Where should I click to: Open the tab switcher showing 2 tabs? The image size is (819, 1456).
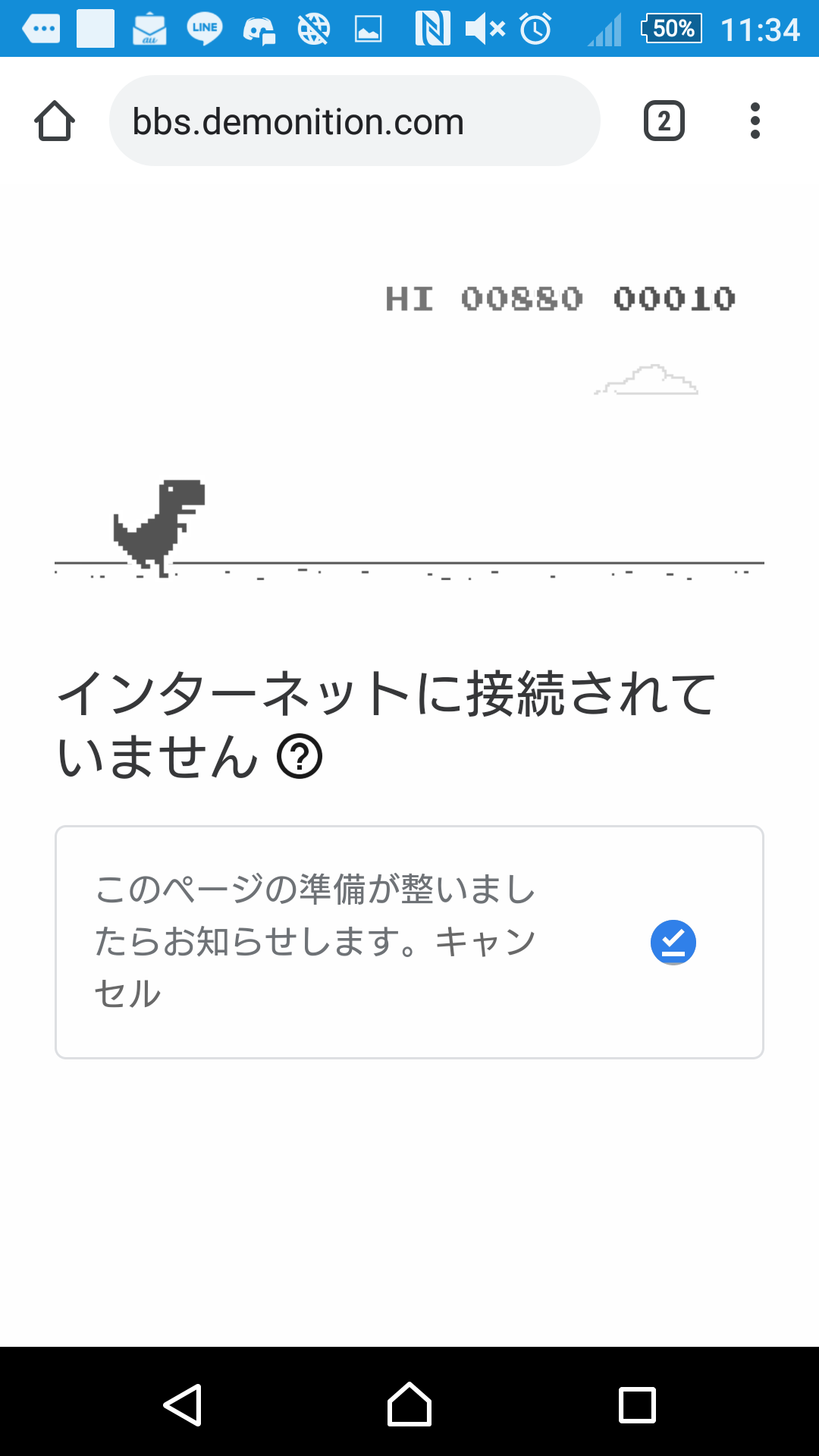tap(664, 121)
